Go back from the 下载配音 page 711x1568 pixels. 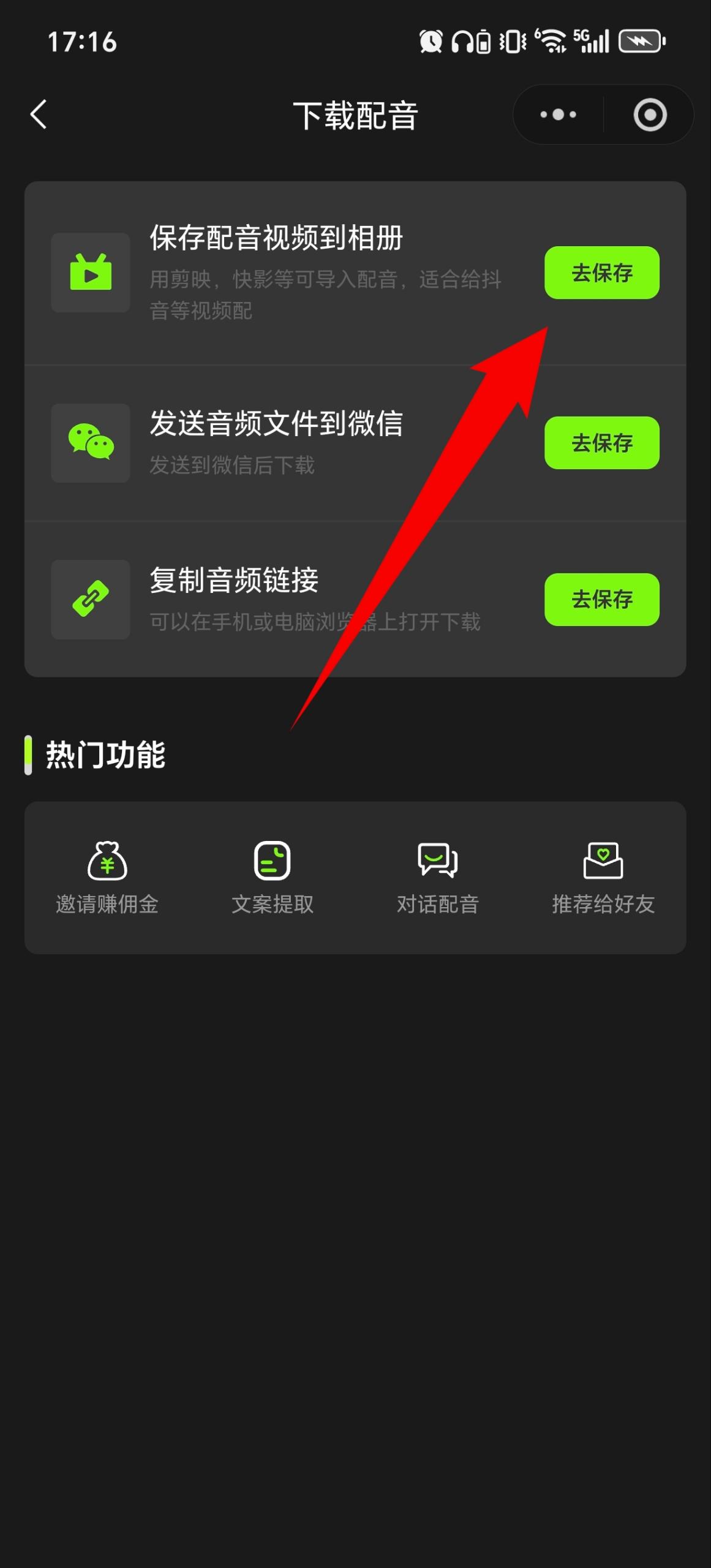pos(39,115)
